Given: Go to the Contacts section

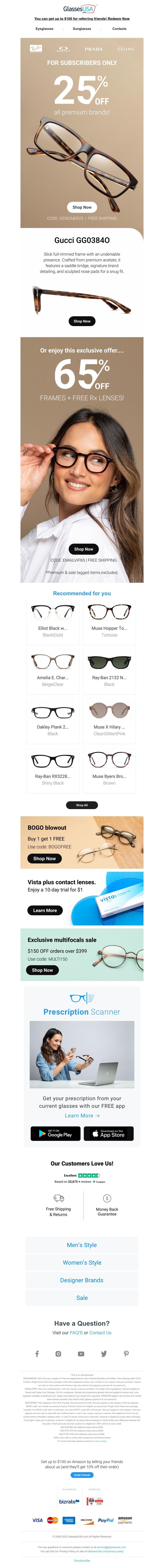Looking at the screenshot, I should pyautogui.click(x=119, y=29).
